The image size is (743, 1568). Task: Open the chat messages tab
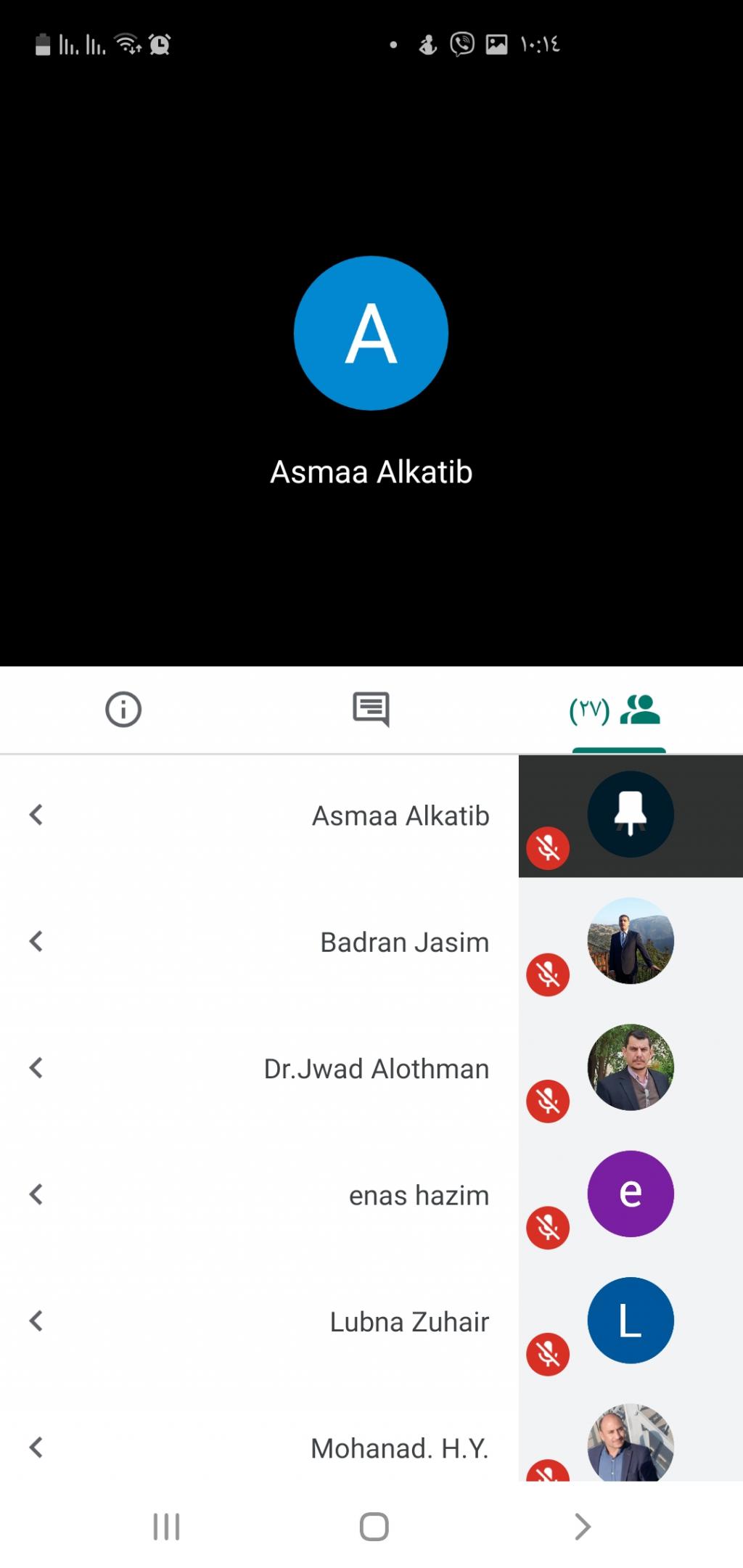tap(371, 710)
